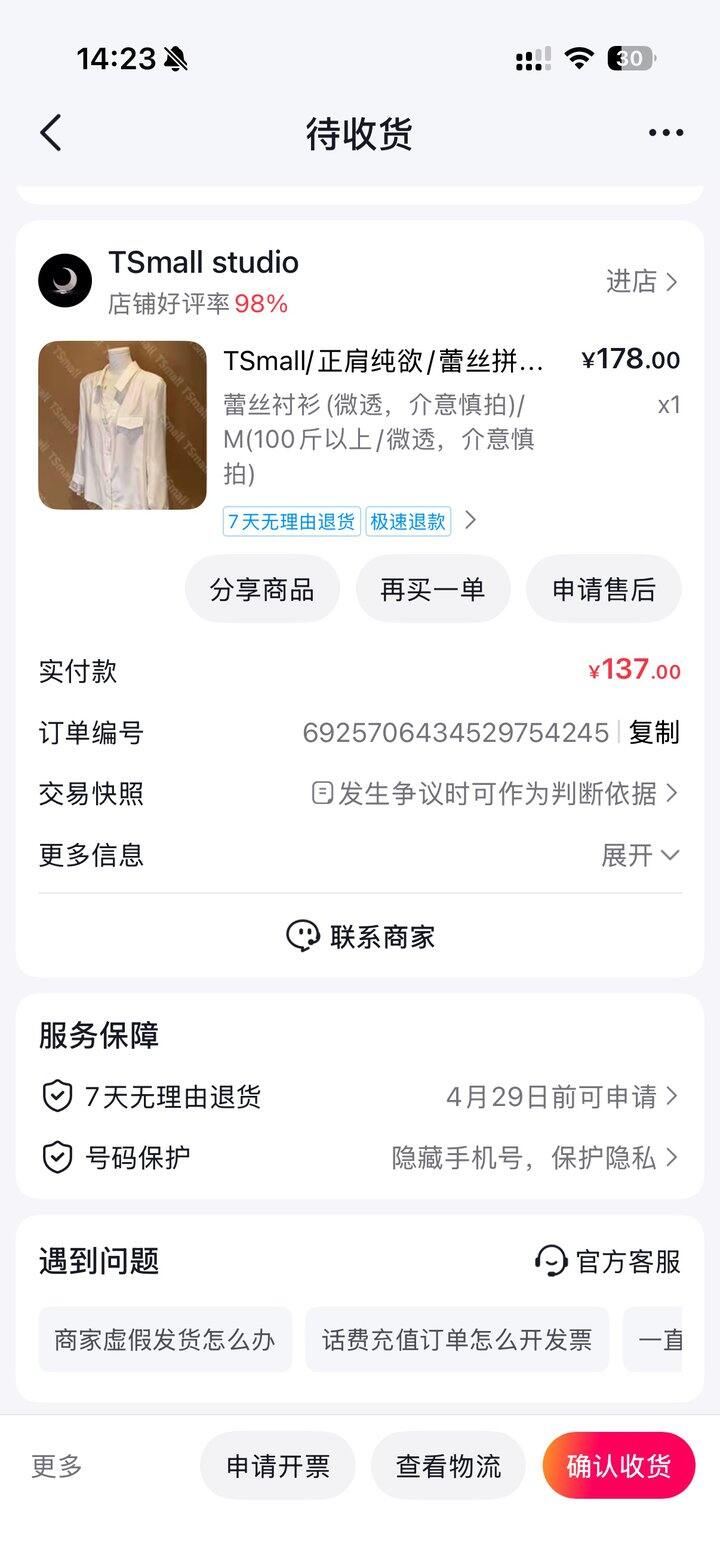720x1565 pixels.
Task: Go back using the top-left arrow
Action: click(x=51, y=133)
